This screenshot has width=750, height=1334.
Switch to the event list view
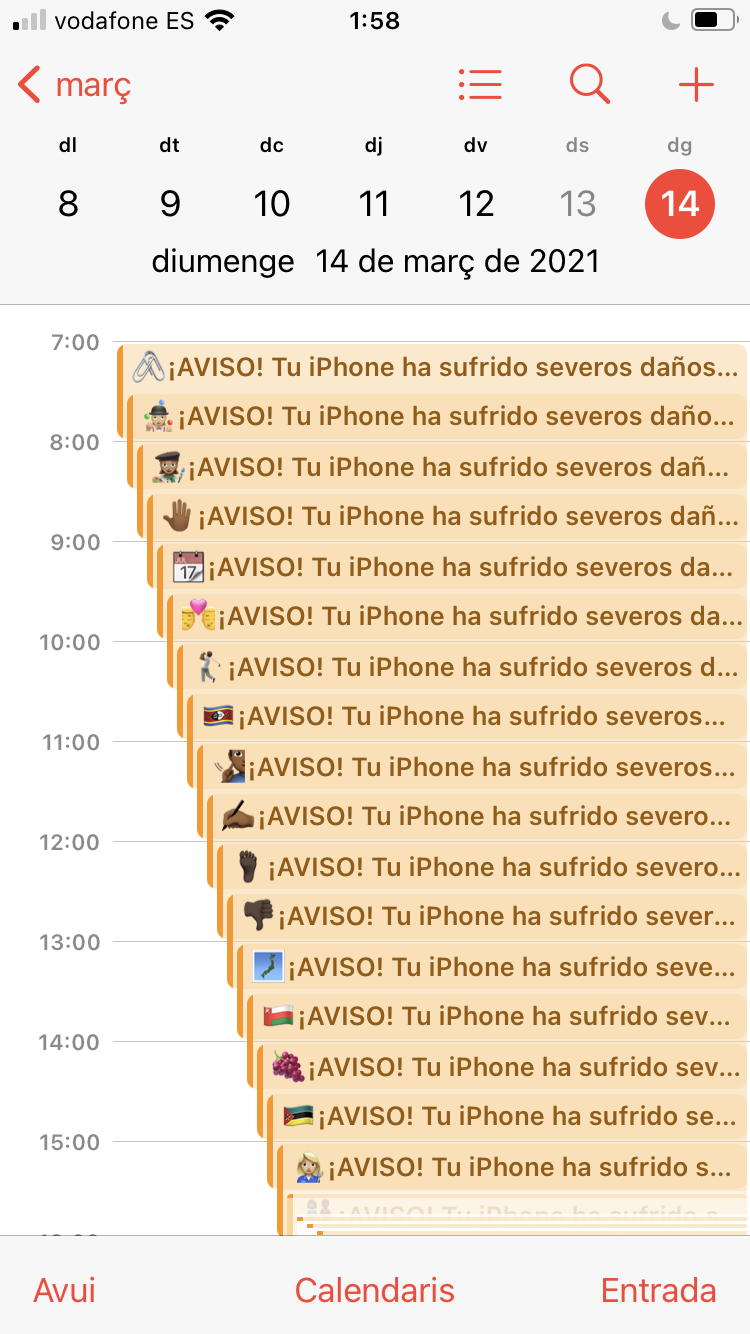pyautogui.click(x=480, y=85)
